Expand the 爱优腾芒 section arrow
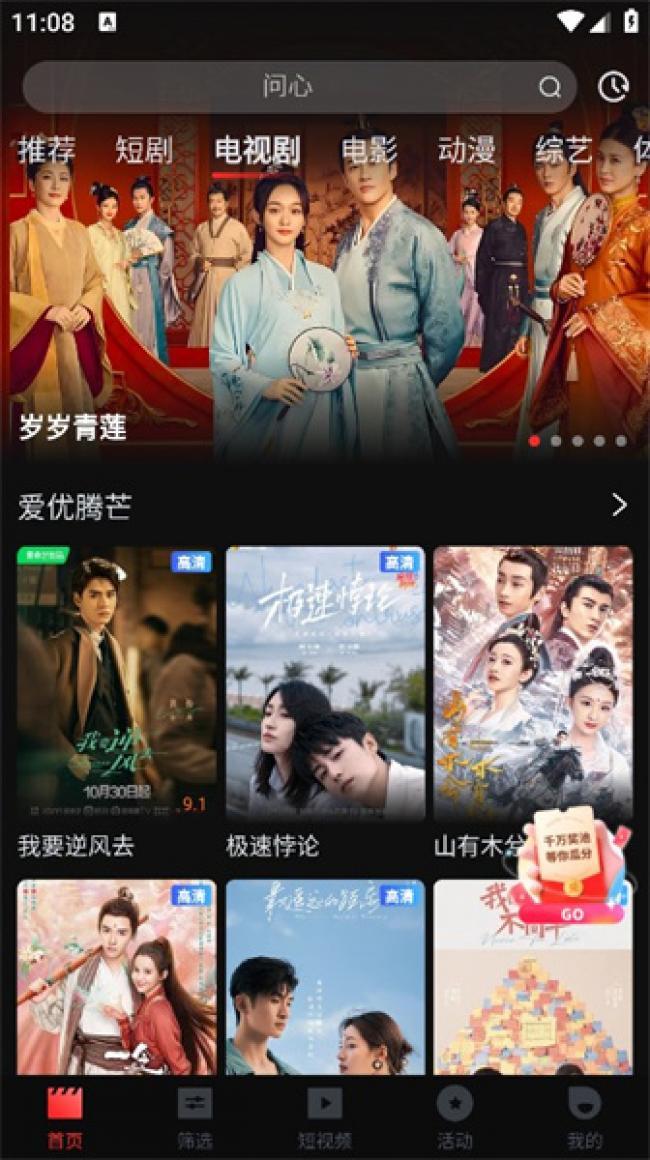The height and width of the screenshot is (1160, 650). [x=619, y=505]
